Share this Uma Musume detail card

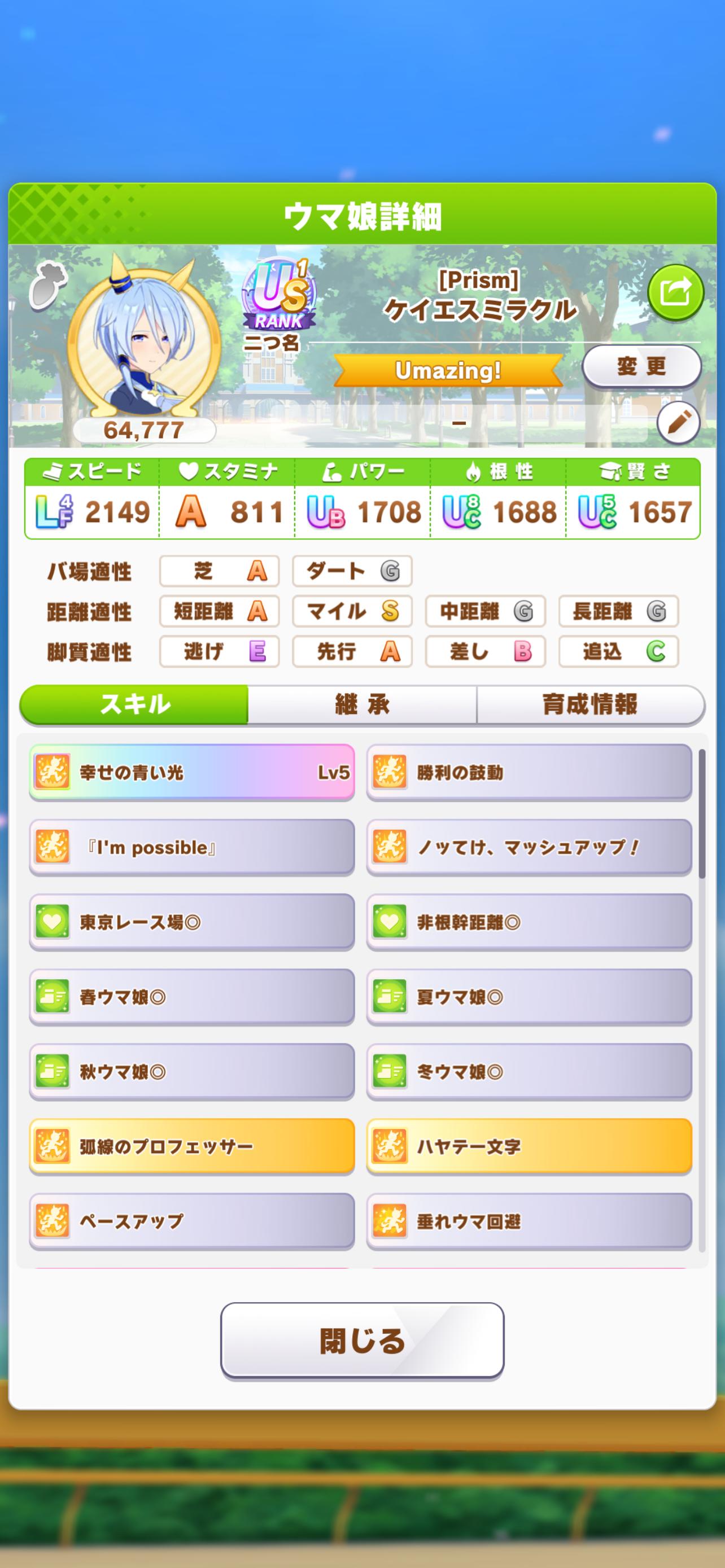(675, 293)
